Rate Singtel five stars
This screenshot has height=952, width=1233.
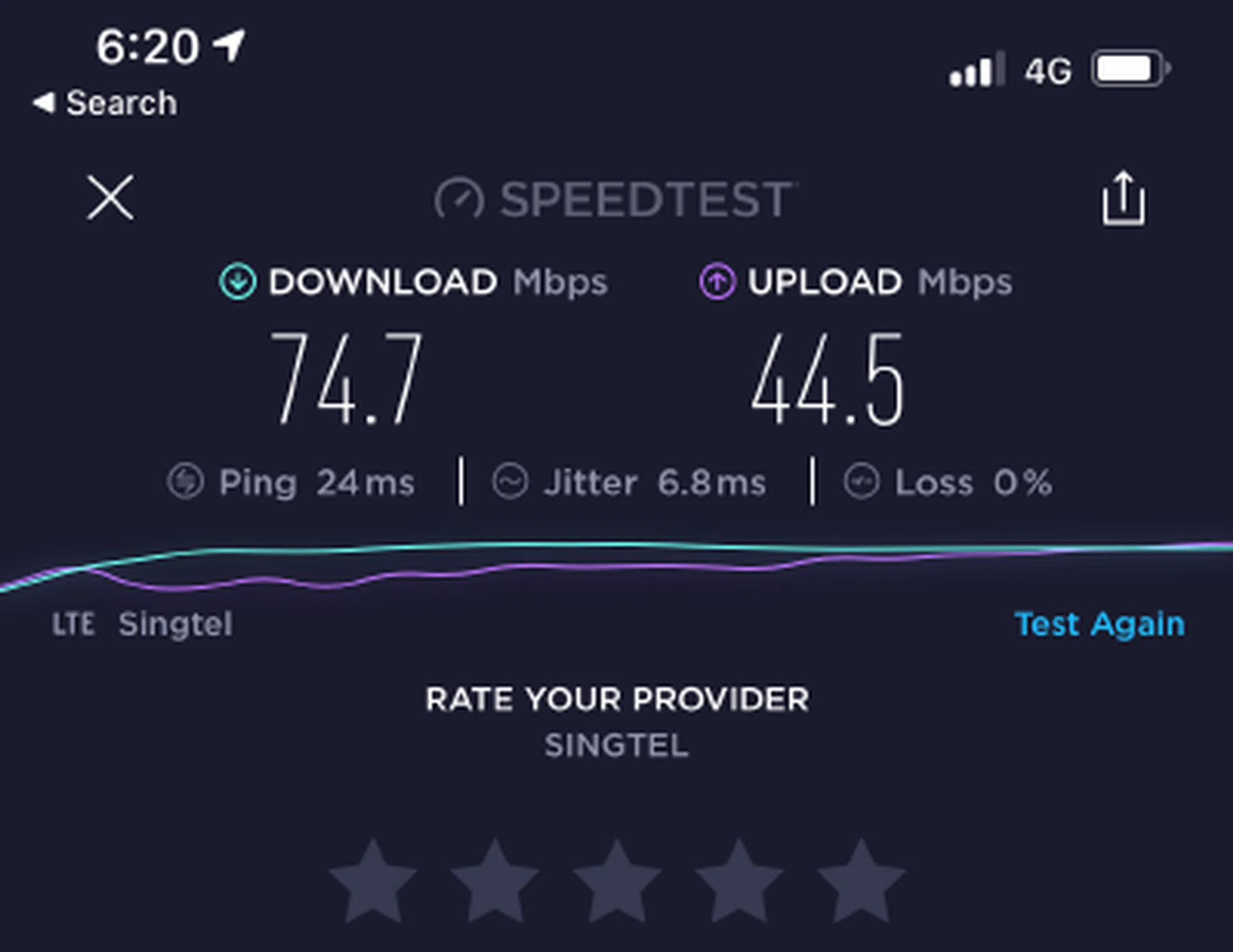[861, 882]
